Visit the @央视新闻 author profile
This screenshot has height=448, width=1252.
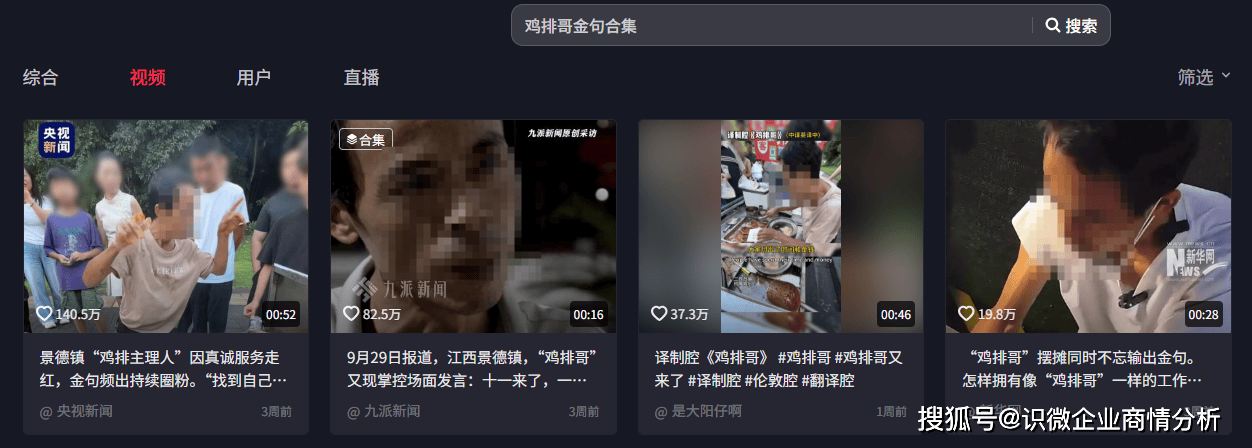(76, 412)
